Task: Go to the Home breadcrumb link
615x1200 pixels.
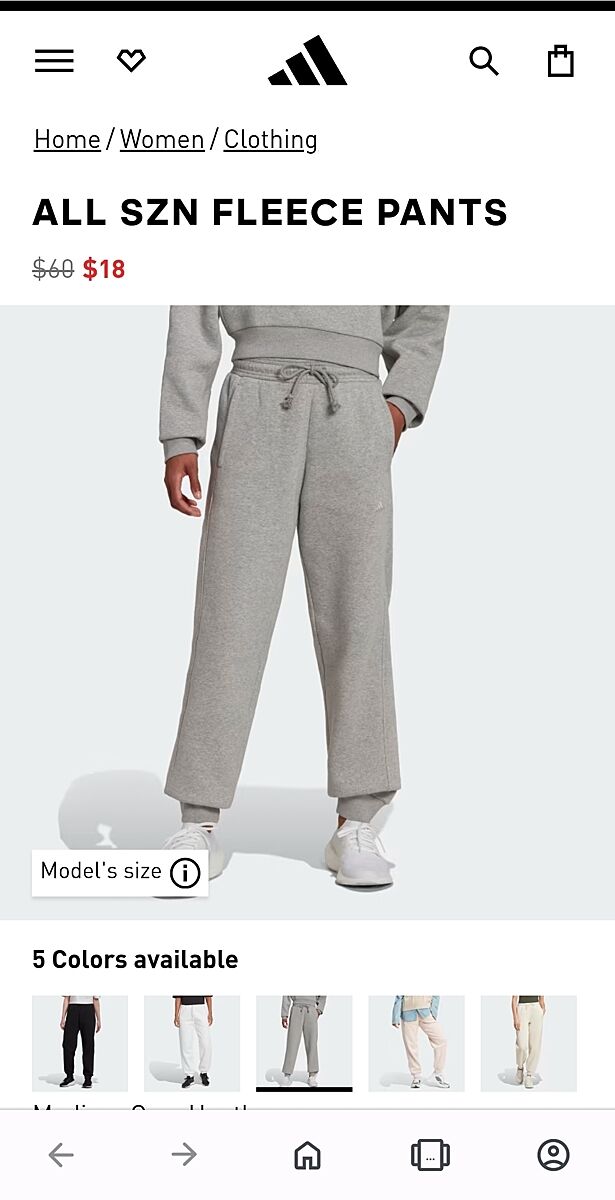Action: (67, 139)
